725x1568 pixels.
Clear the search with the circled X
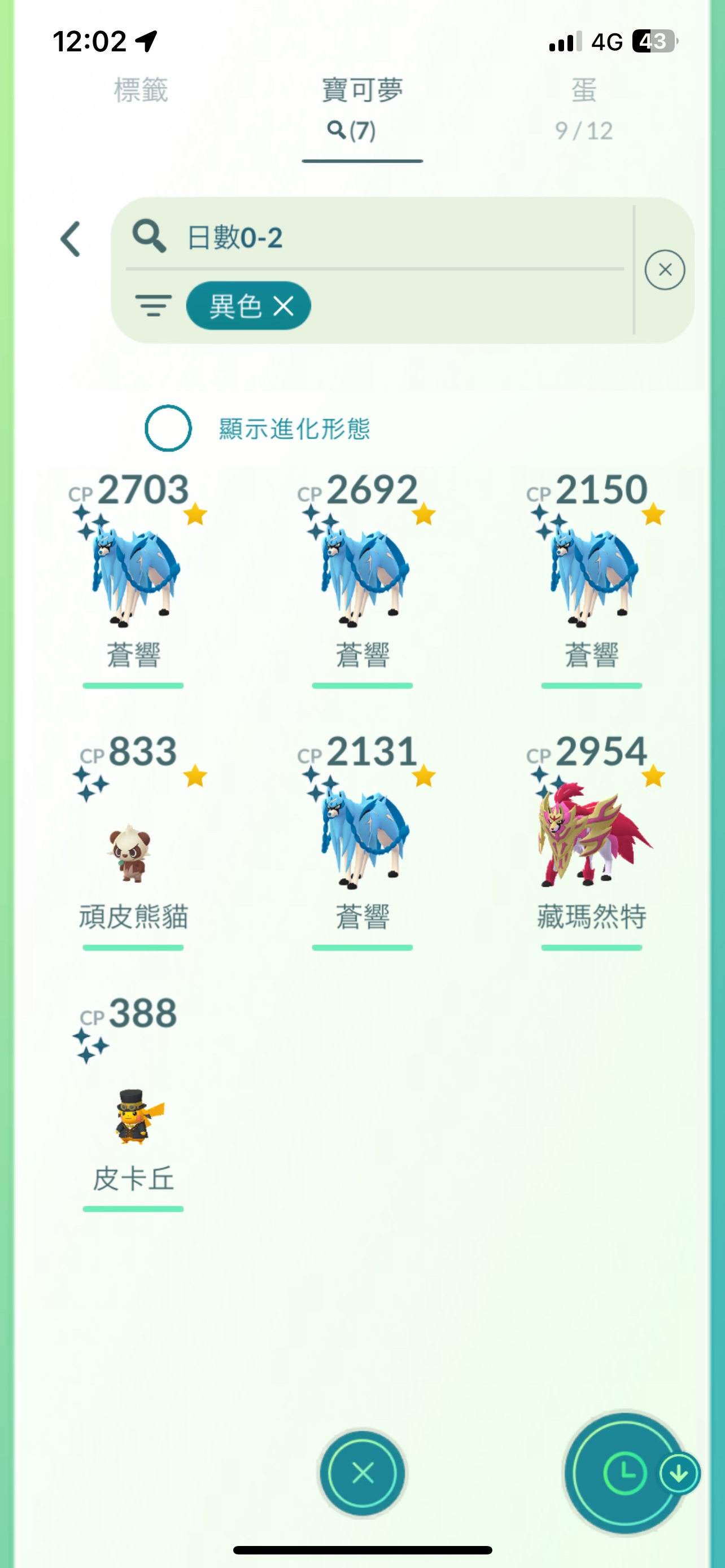(x=665, y=270)
